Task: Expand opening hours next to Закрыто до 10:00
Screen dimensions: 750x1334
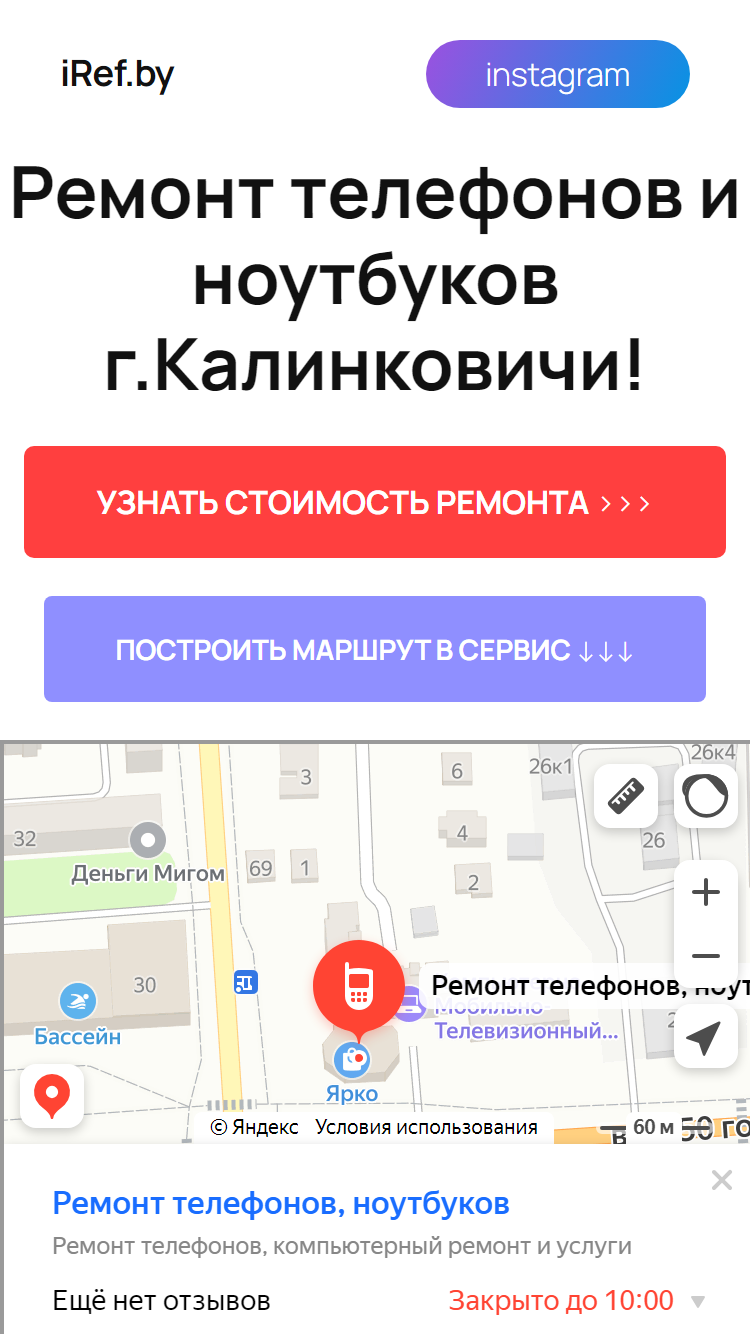Action: [x=698, y=1302]
